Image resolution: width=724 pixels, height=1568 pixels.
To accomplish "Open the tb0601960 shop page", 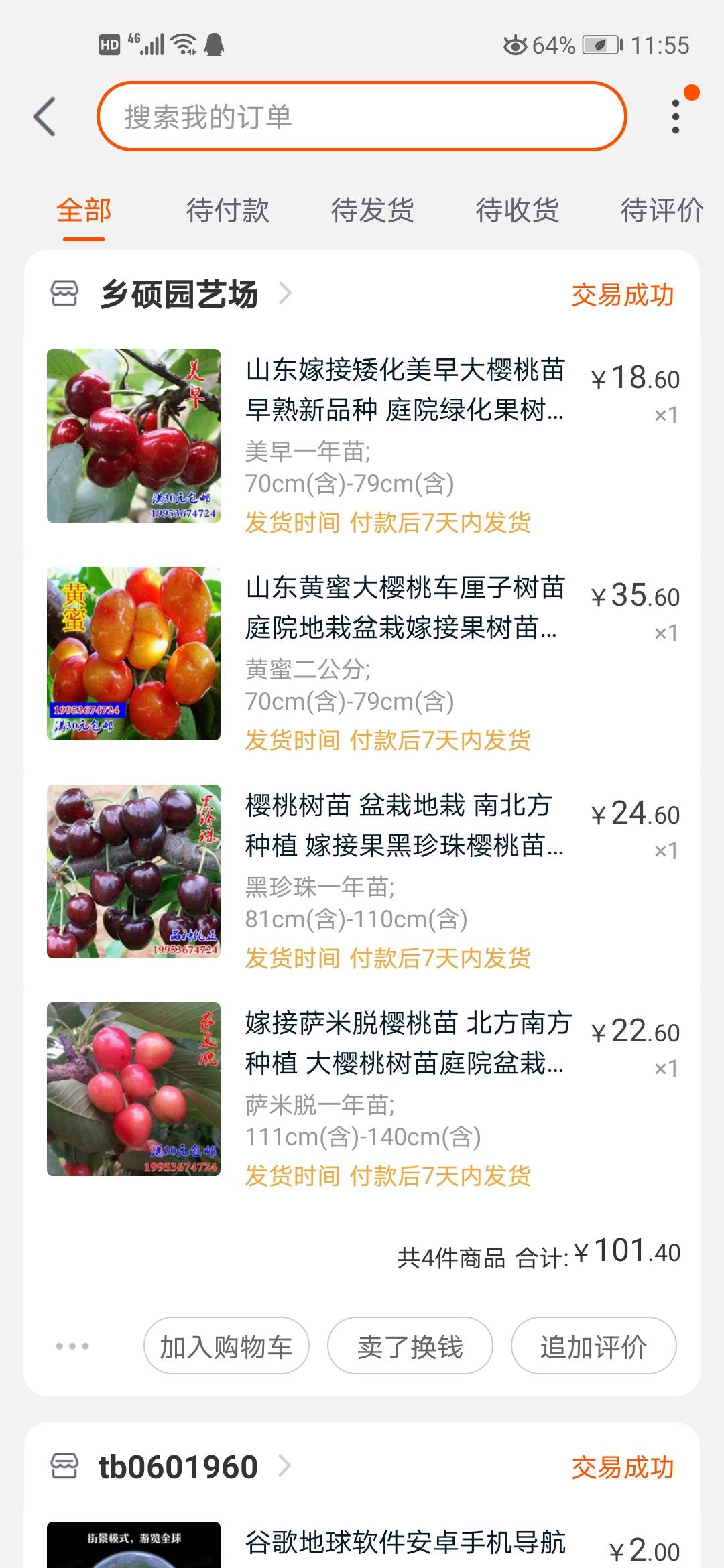I will pyautogui.click(x=178, y=1466).
